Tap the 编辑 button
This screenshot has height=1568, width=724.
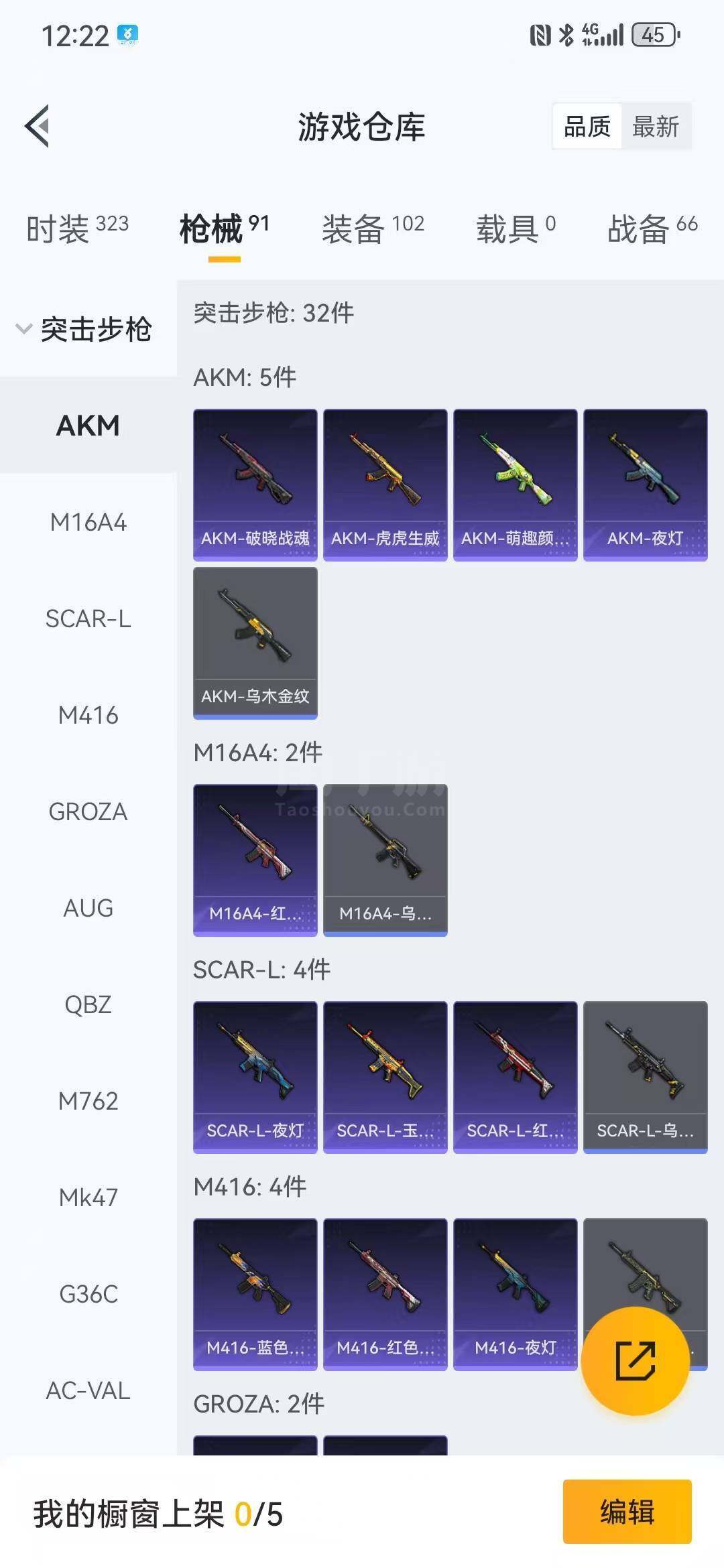pyautogui.click(x=627, y=1512)
